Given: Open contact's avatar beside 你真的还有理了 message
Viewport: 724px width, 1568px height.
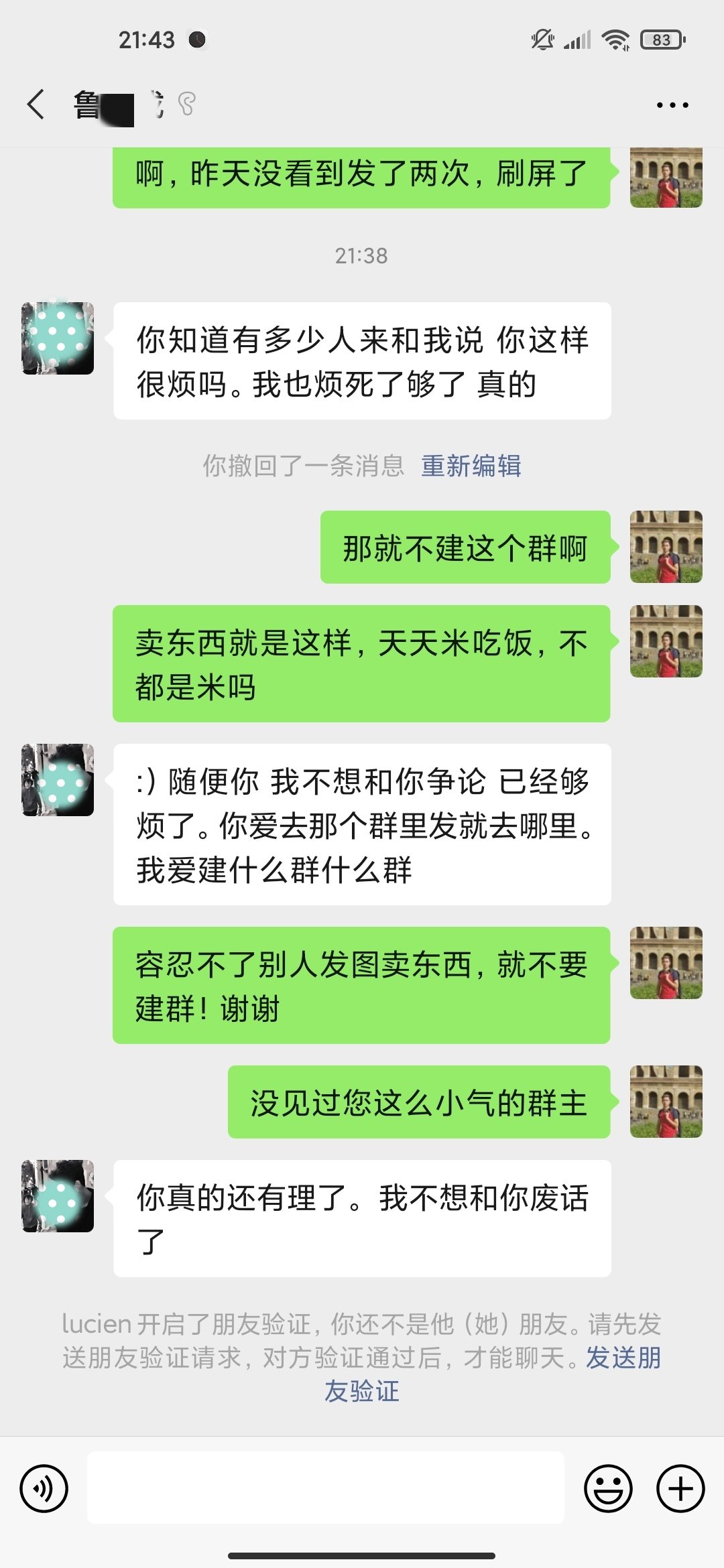Looking at the screenshot, I should (58, 1196).
